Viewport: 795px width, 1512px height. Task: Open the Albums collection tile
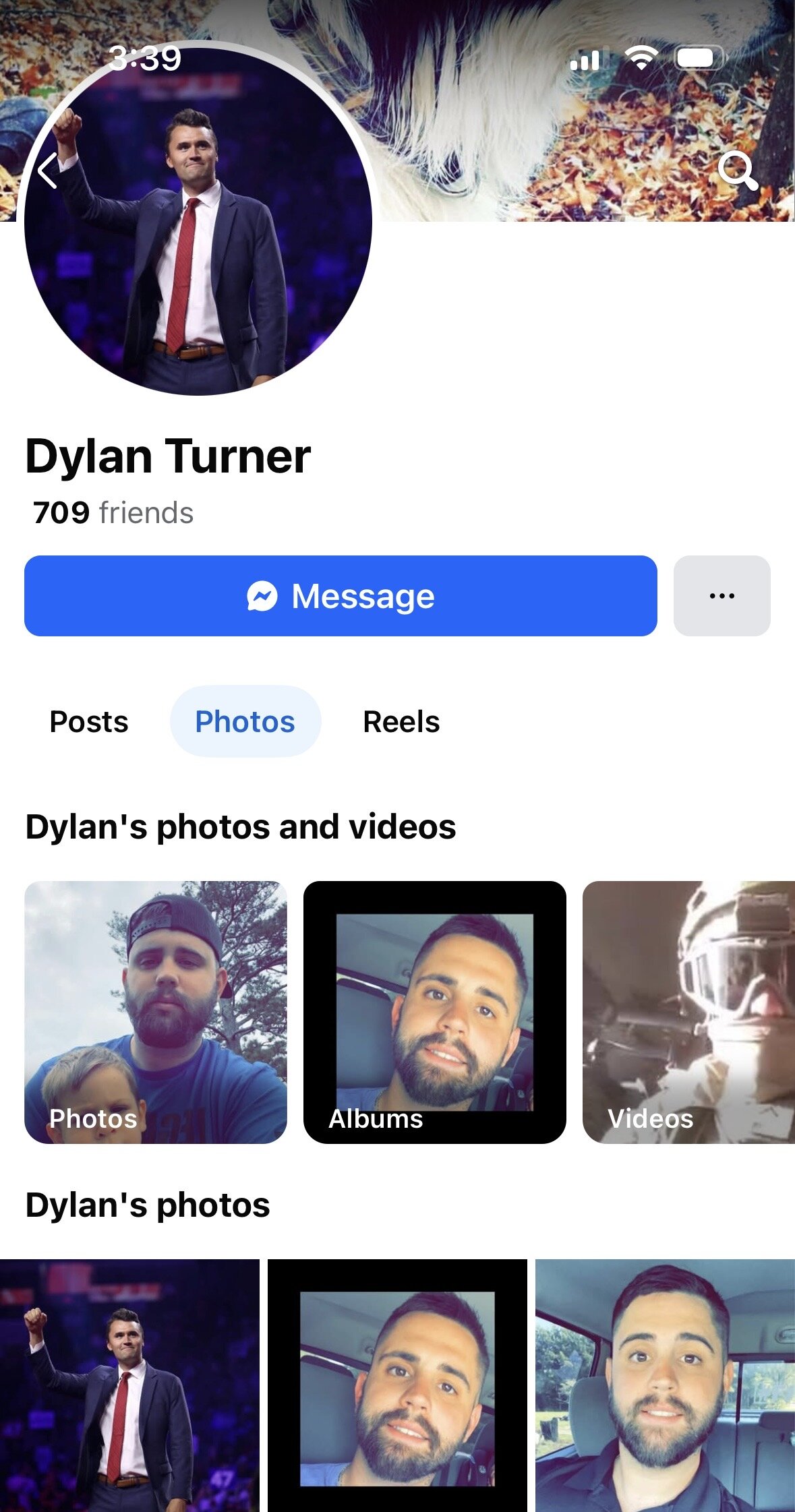click(434, 1012)
